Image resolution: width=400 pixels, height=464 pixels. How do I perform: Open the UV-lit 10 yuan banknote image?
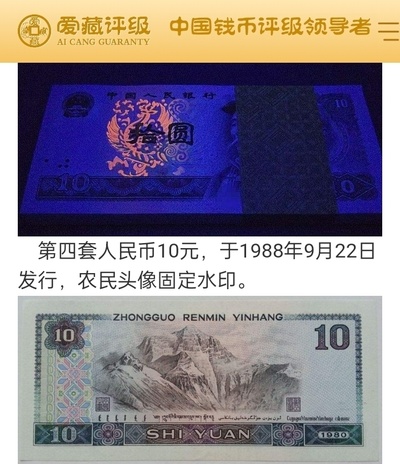200,149
